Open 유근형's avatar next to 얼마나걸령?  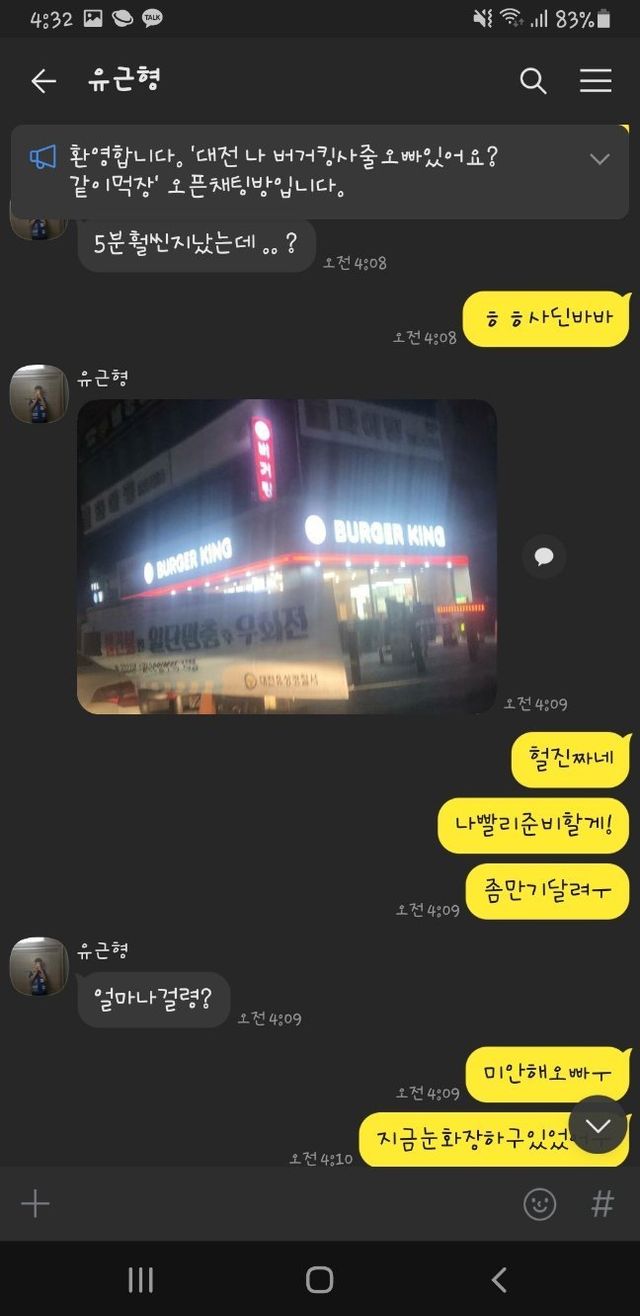click(x=39, y=966)
